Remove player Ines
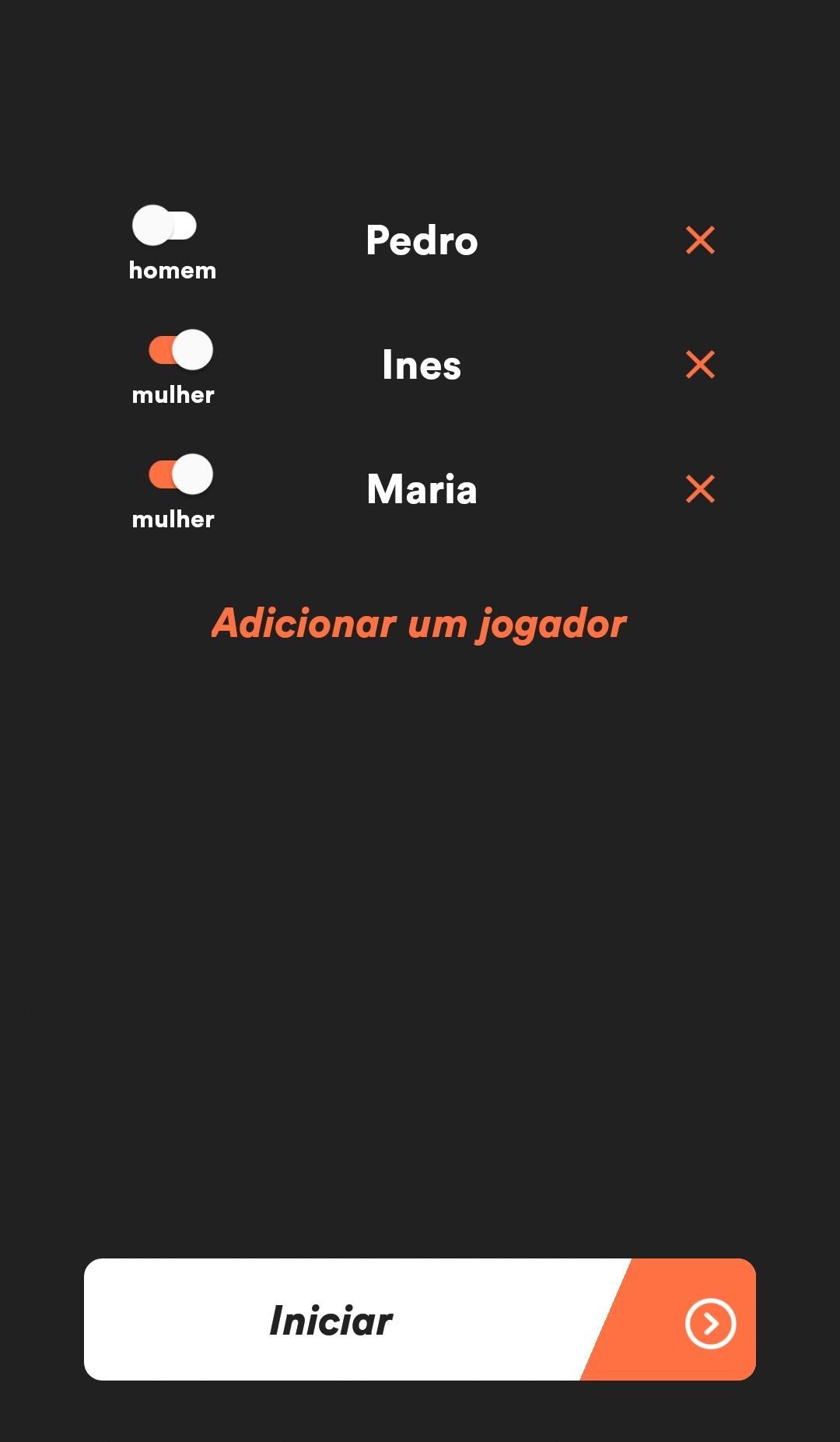The width and height of the screenshot is (840, 1442). pos(700,365)
